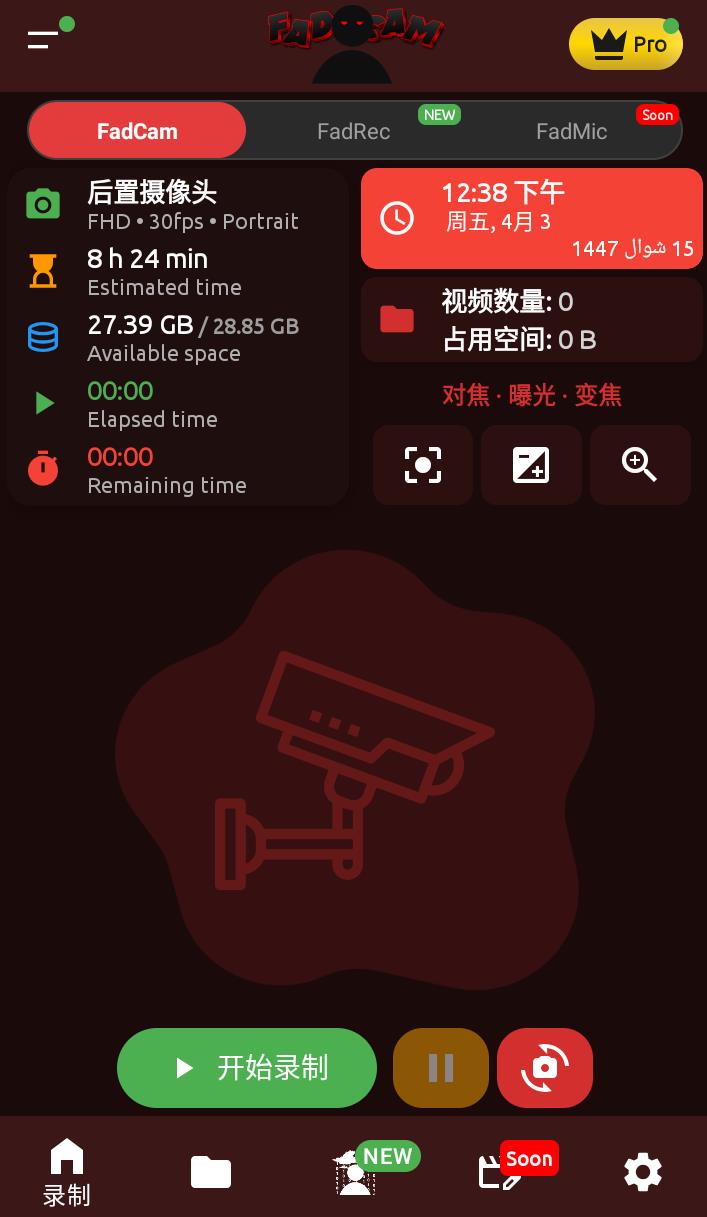Flip to the other camera
The width and height of the screenshot is (707, 1217).
coord(545,1068)
